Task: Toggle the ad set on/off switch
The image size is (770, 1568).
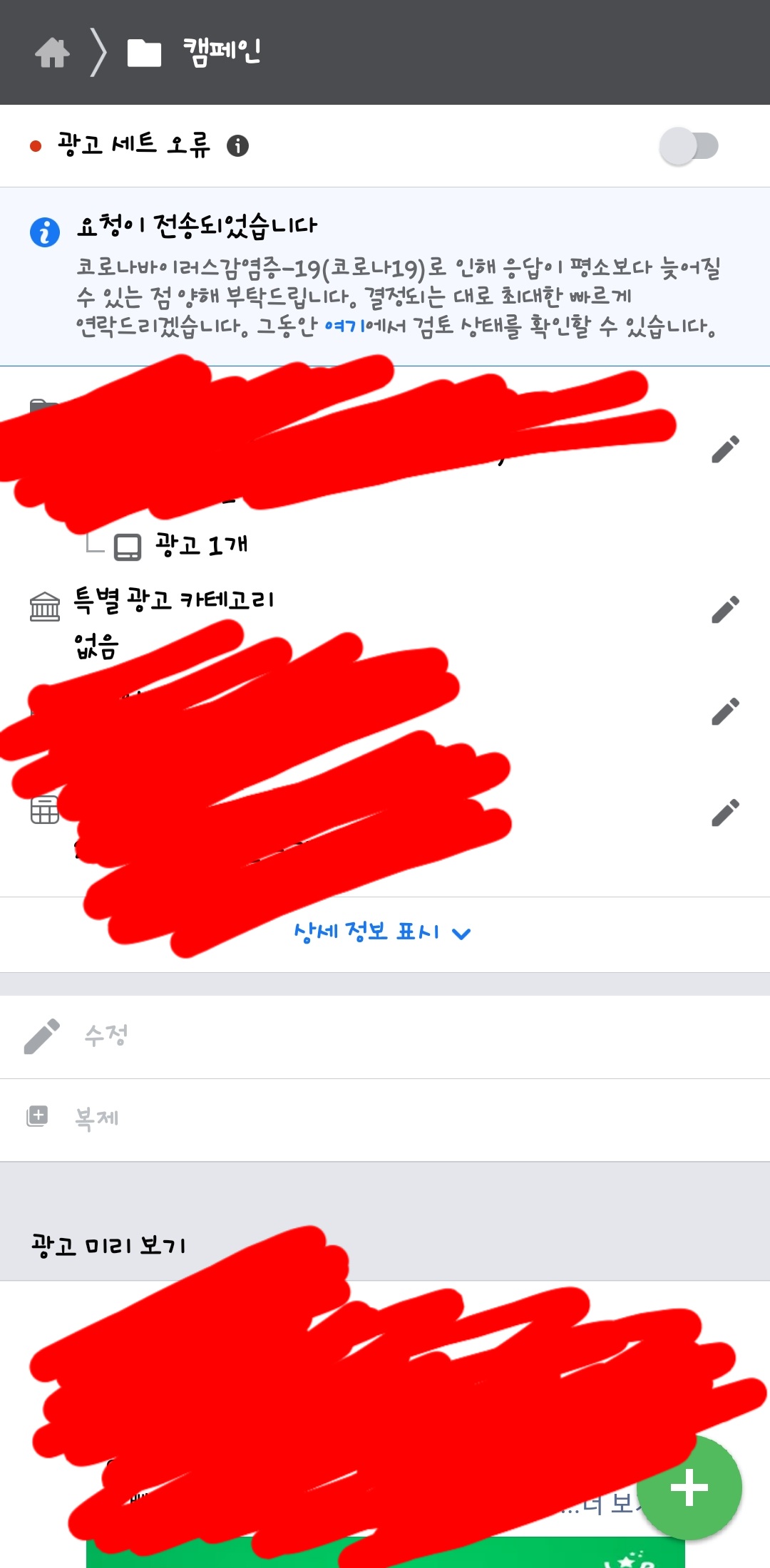Action: (689, 146)
